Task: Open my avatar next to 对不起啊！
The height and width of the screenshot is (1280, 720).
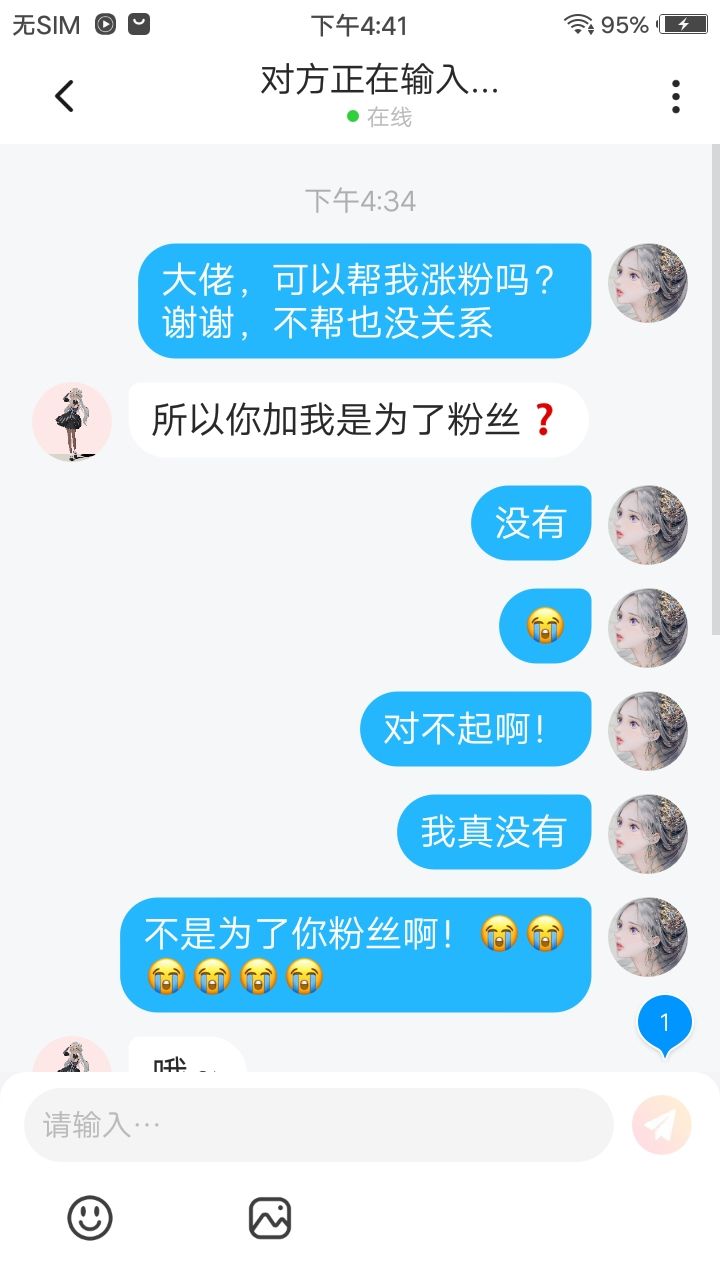Action: coord(648,730)
